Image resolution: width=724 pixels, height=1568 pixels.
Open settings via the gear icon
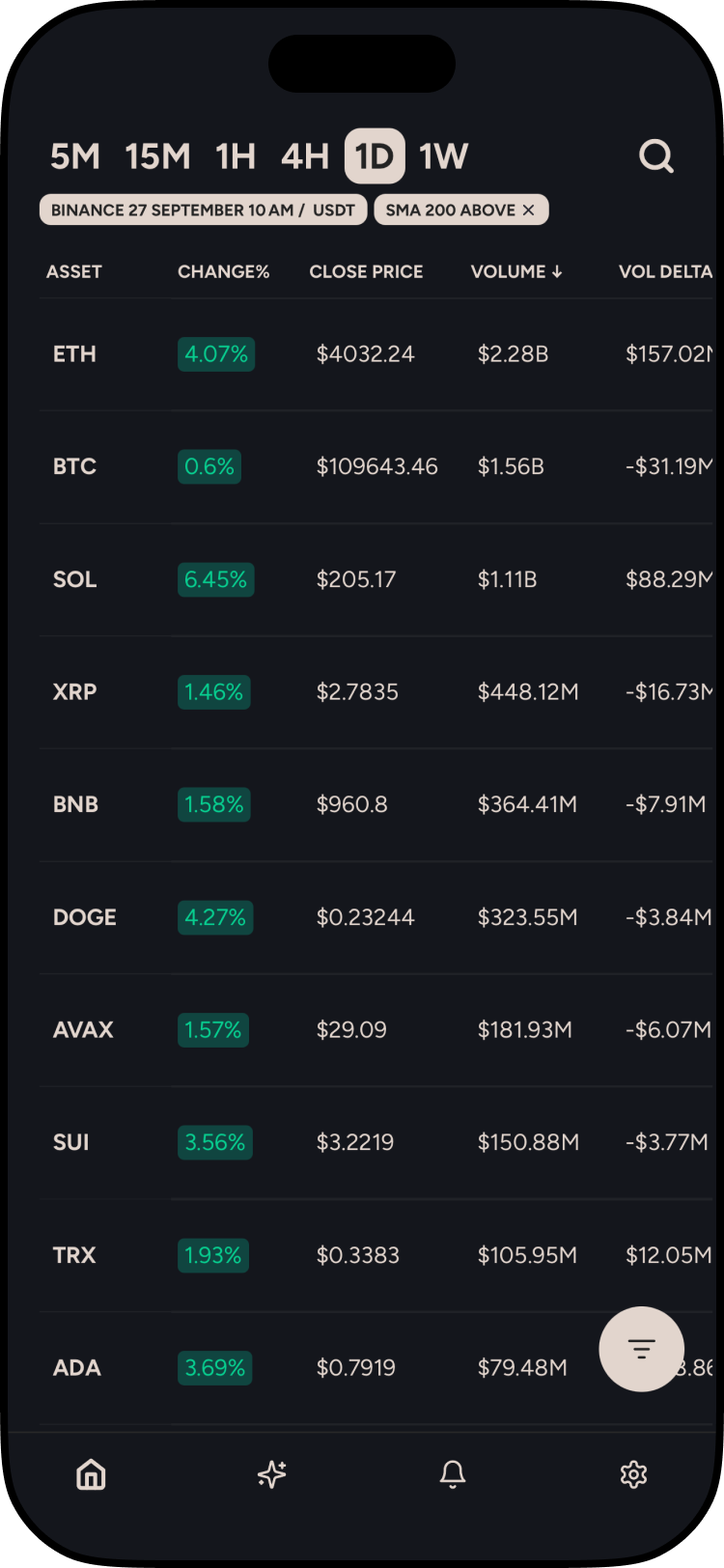pos(633,1474)
